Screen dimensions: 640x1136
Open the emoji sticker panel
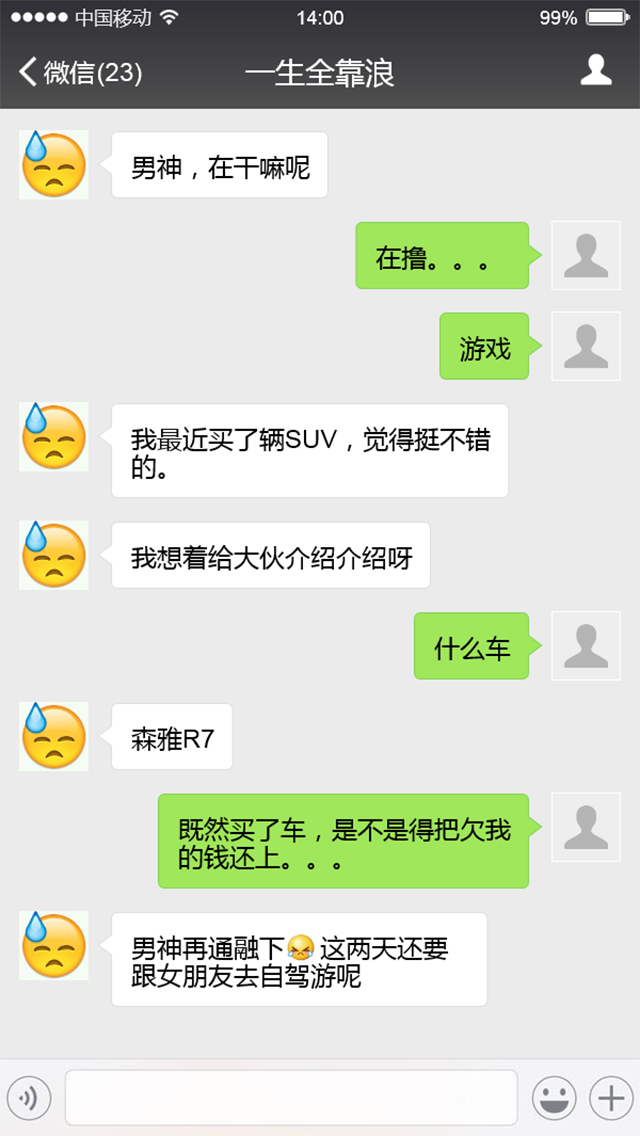pyautogui.click(x=554, y=1098)
